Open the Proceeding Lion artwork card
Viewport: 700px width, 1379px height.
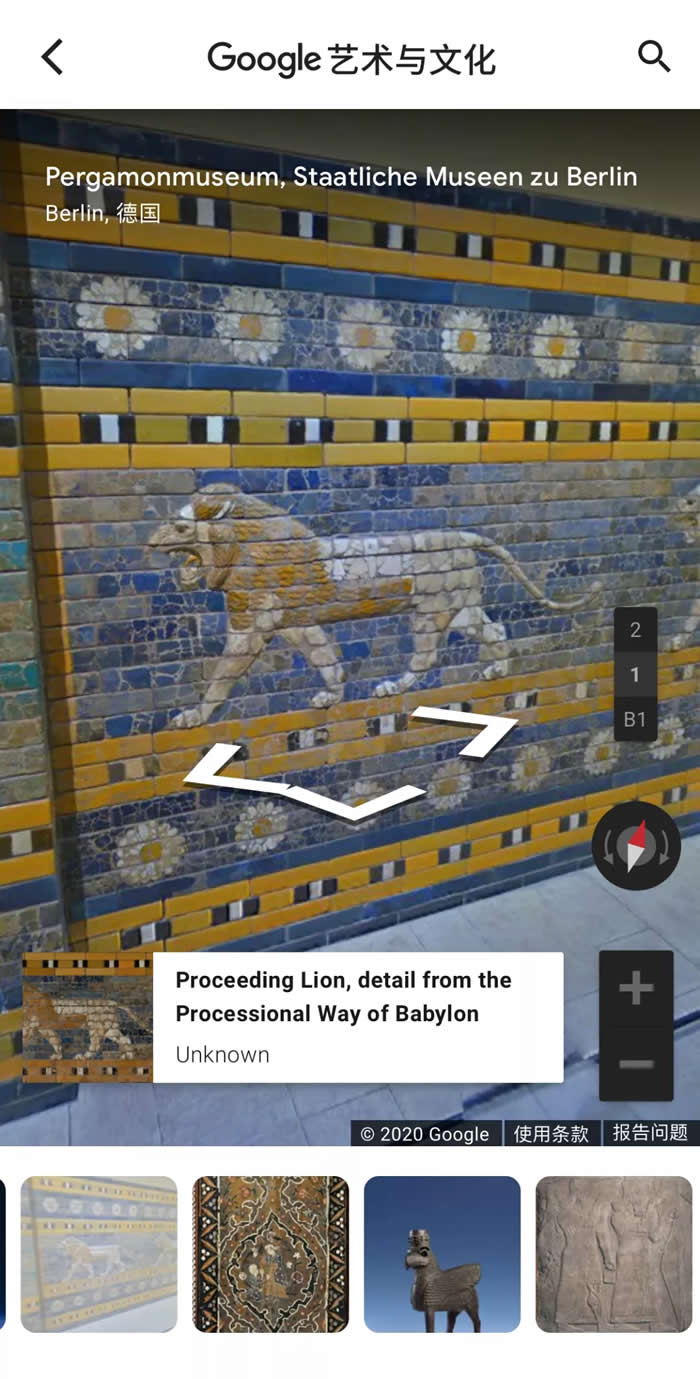click(292, 1017)
